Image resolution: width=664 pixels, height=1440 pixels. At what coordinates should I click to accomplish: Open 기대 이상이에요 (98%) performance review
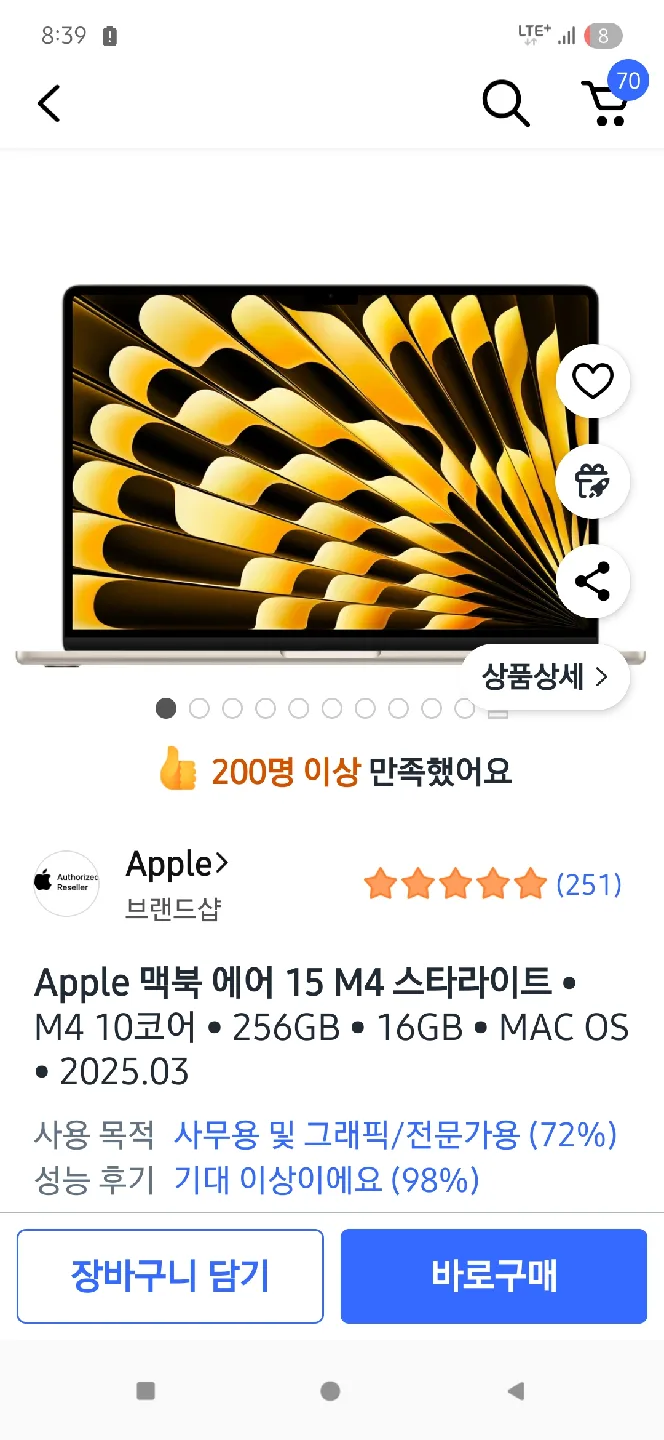pyautogui.click(x=326, y=1181)
